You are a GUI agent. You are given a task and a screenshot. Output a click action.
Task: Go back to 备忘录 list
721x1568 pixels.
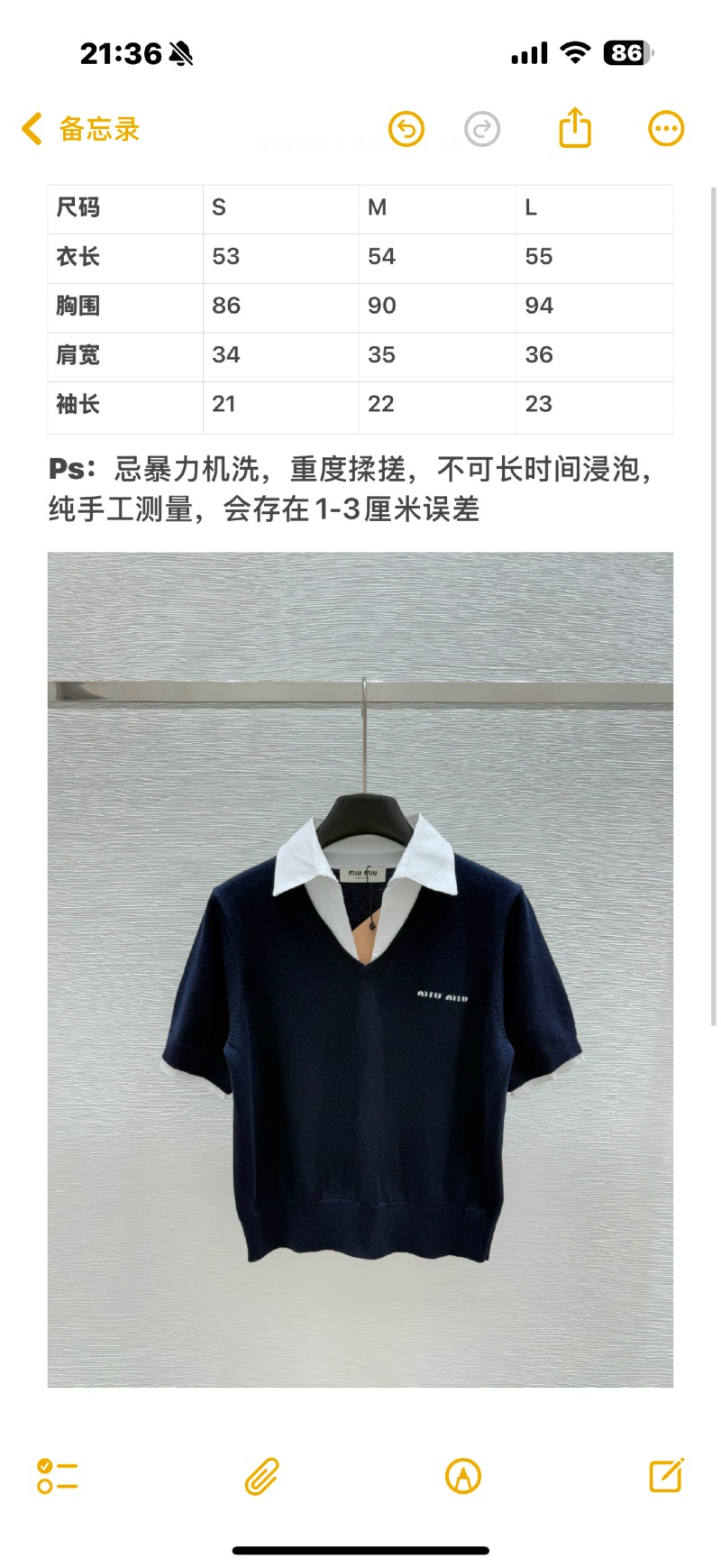click(x=79, y=129)
